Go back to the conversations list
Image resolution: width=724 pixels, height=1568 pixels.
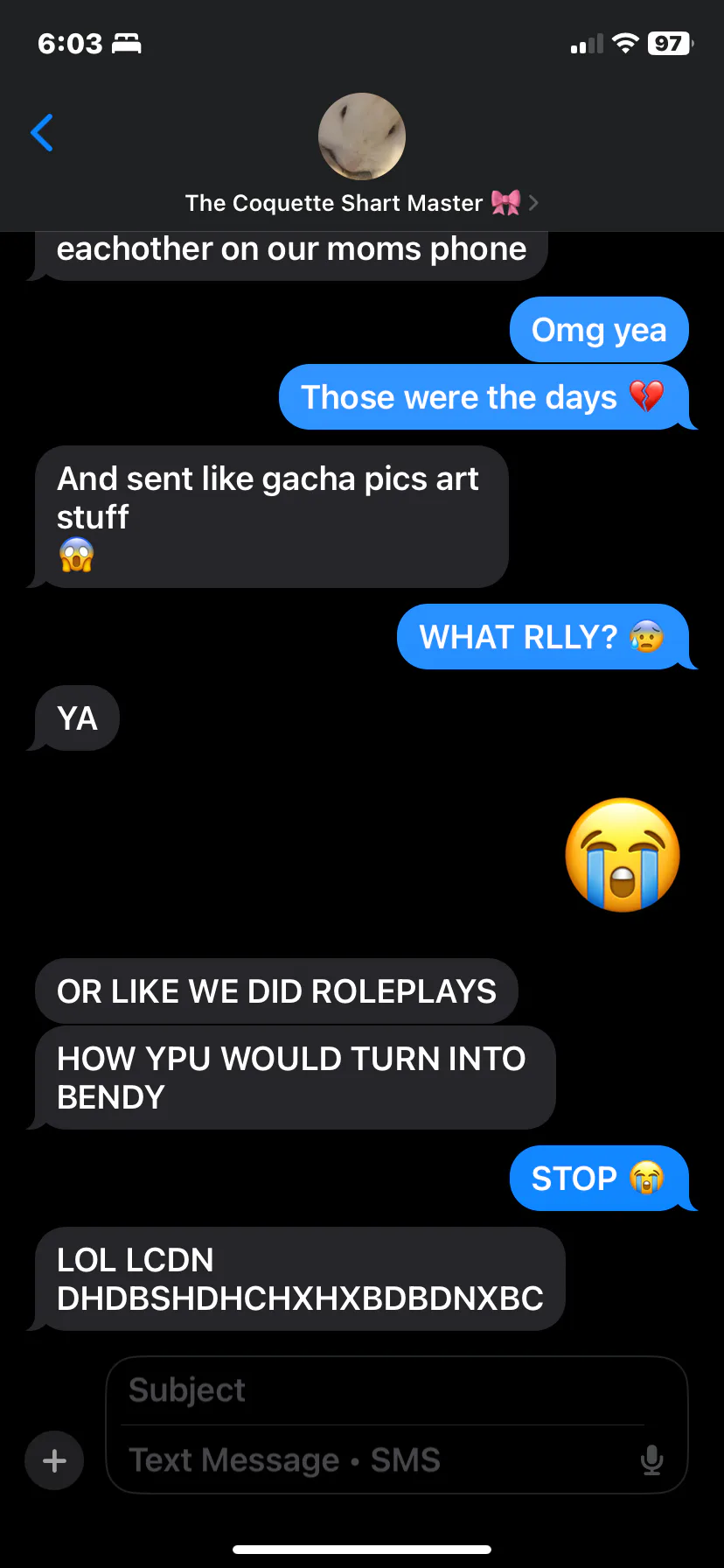pyautogui.click(x=42, y=133)
